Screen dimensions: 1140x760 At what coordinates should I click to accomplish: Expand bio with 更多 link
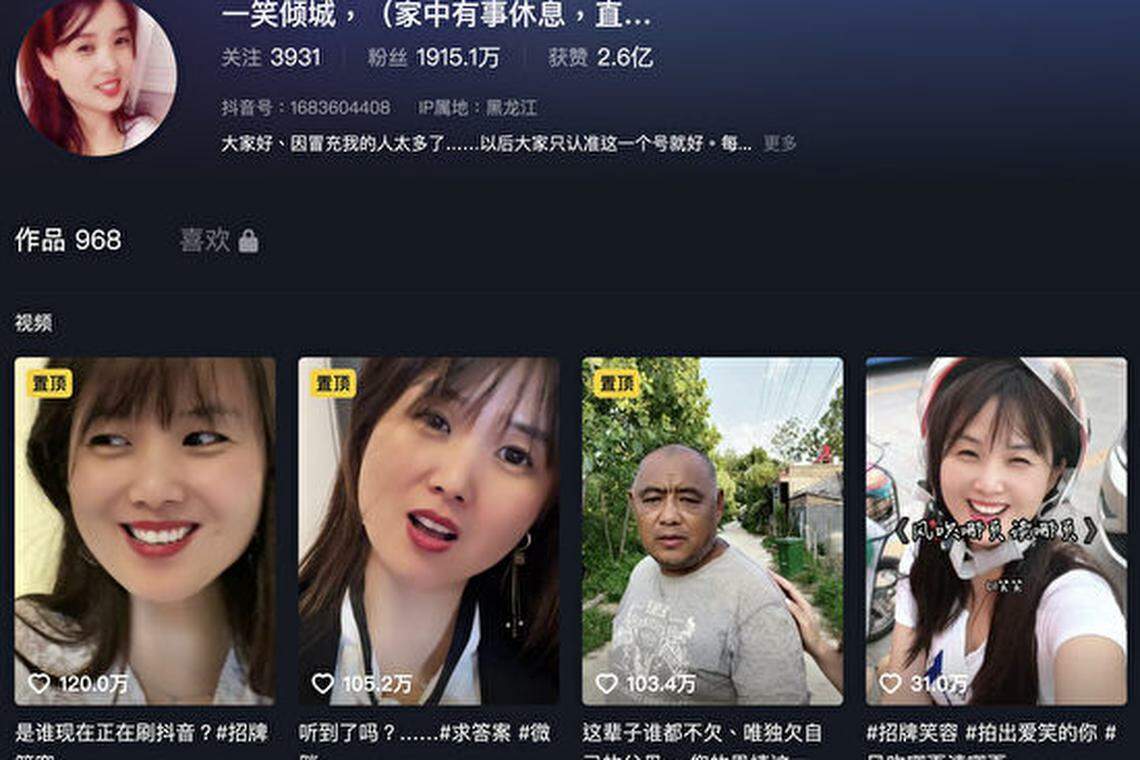coord(780,143)
